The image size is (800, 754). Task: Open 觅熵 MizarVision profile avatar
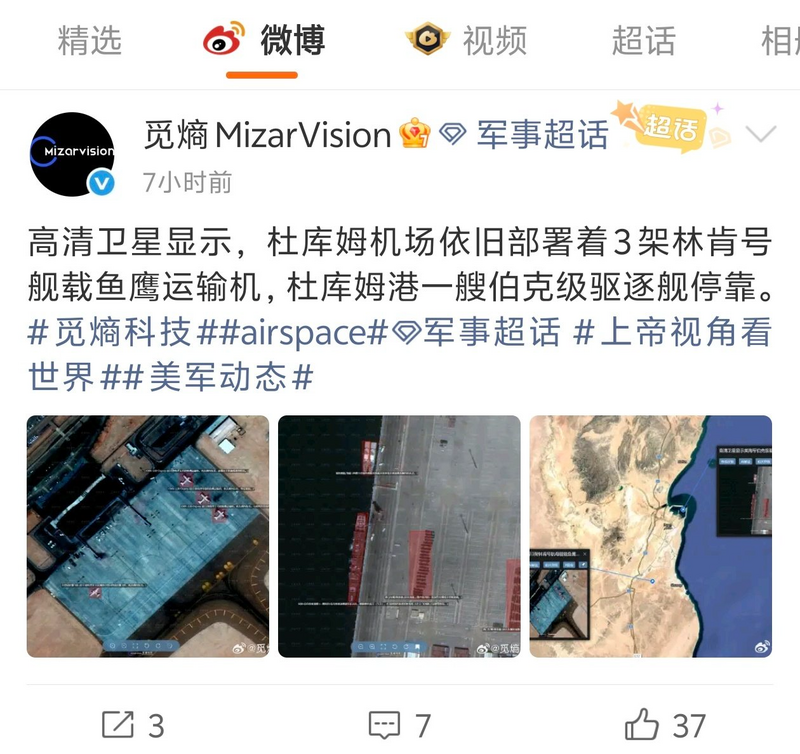(x=73, y=154)
